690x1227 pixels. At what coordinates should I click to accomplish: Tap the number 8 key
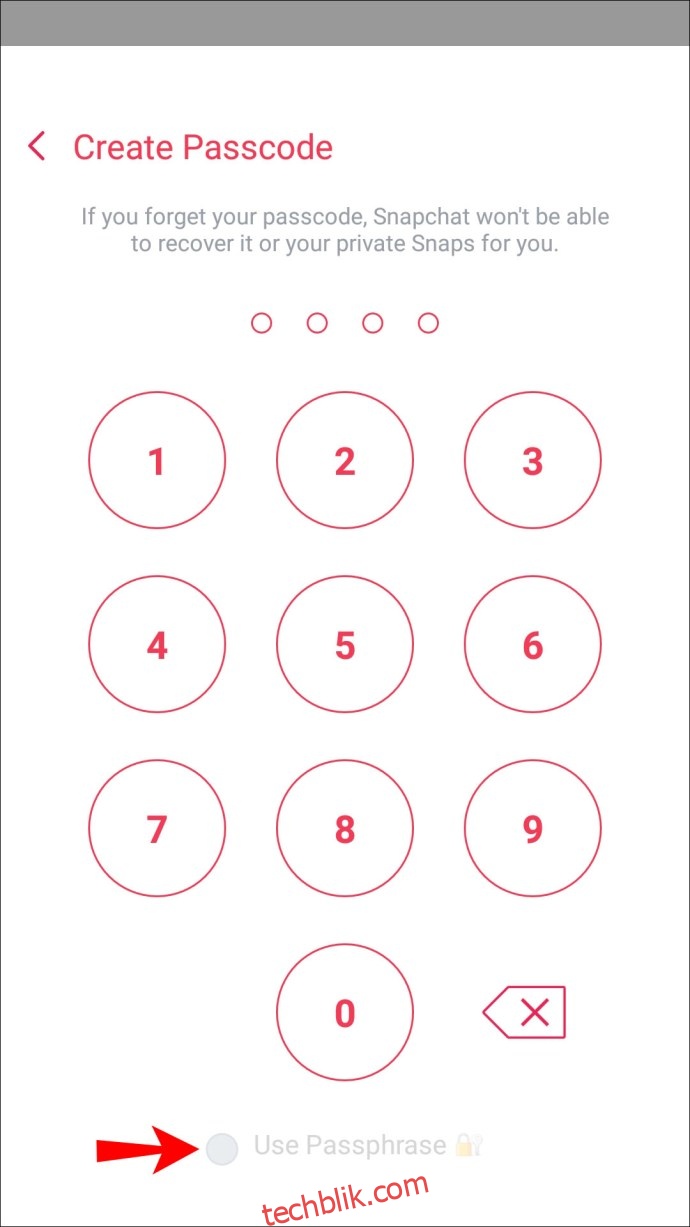coord(345,829)
